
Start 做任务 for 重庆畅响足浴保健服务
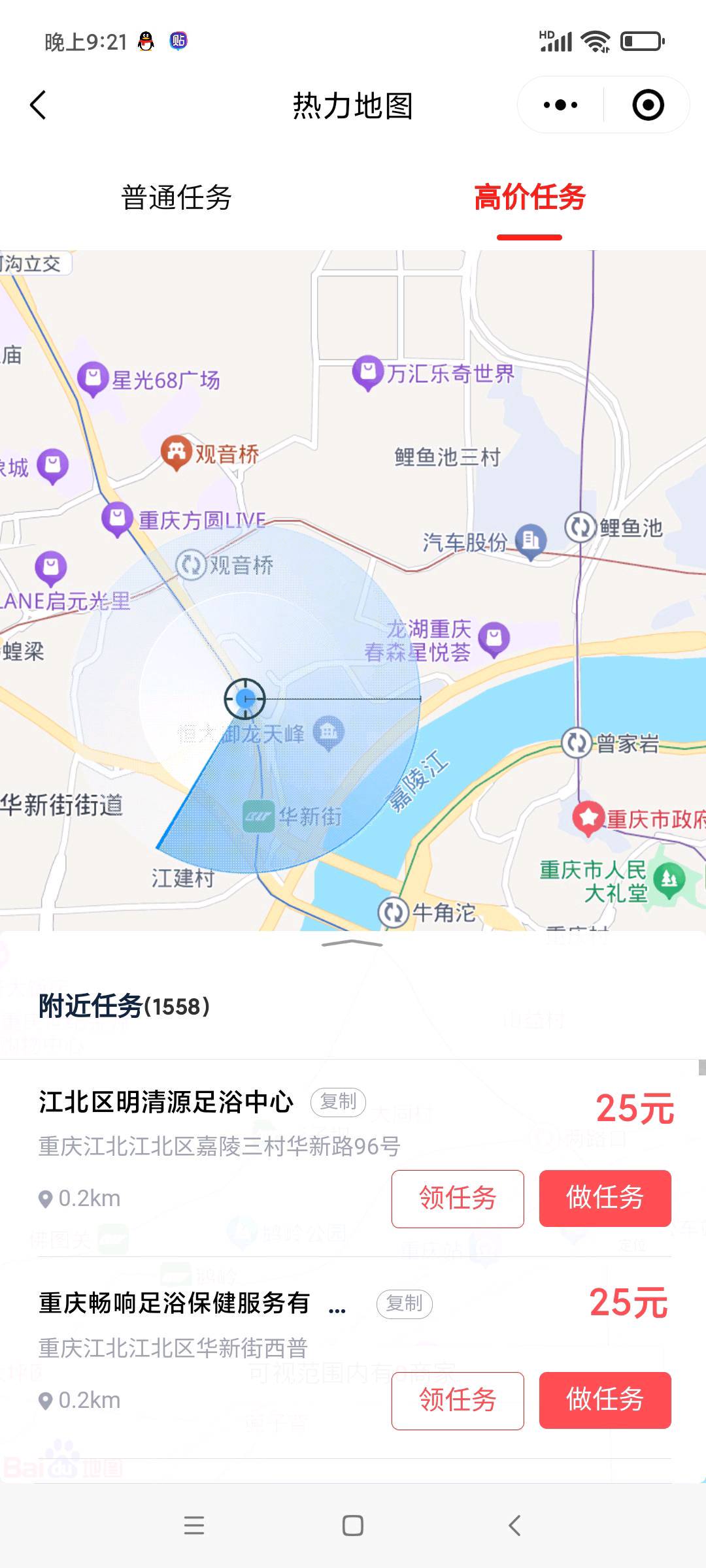[x=605, y=1400]
